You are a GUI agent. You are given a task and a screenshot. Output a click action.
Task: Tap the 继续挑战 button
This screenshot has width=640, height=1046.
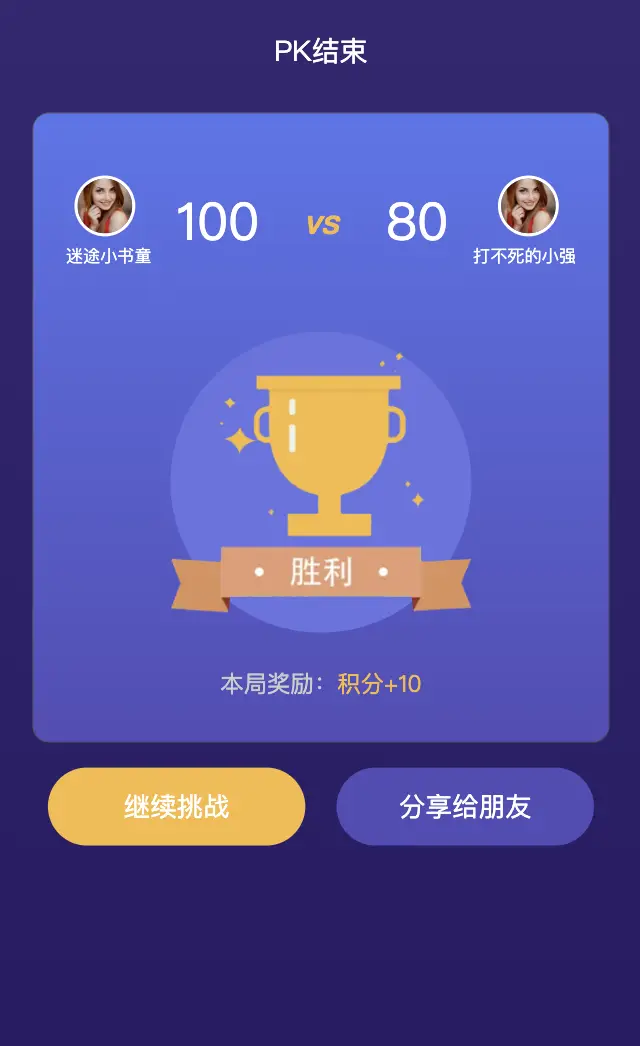(x=176, y=807)
